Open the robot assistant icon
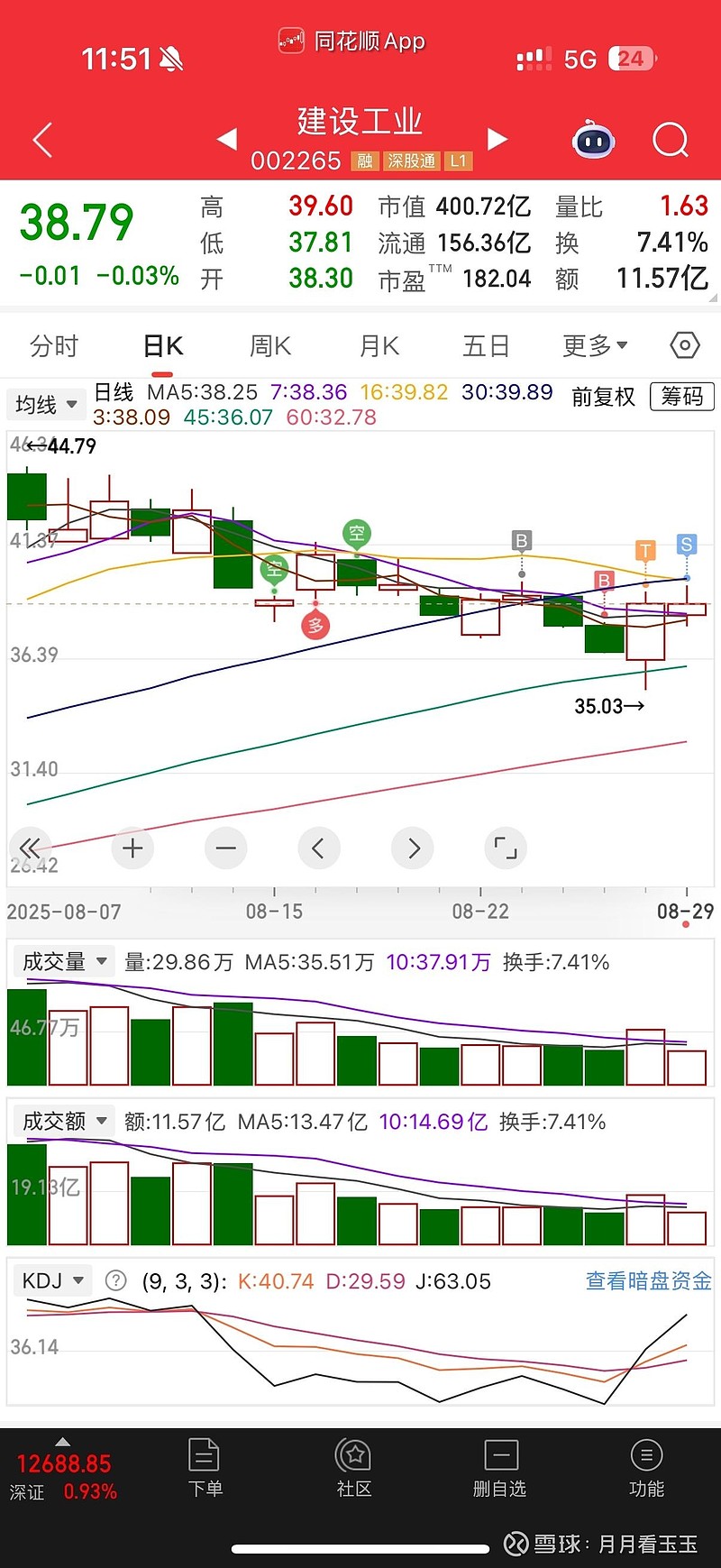Image resolution: width=721 pixels, height=1568 pixels. pyautogui.click(x=594, y=141)
